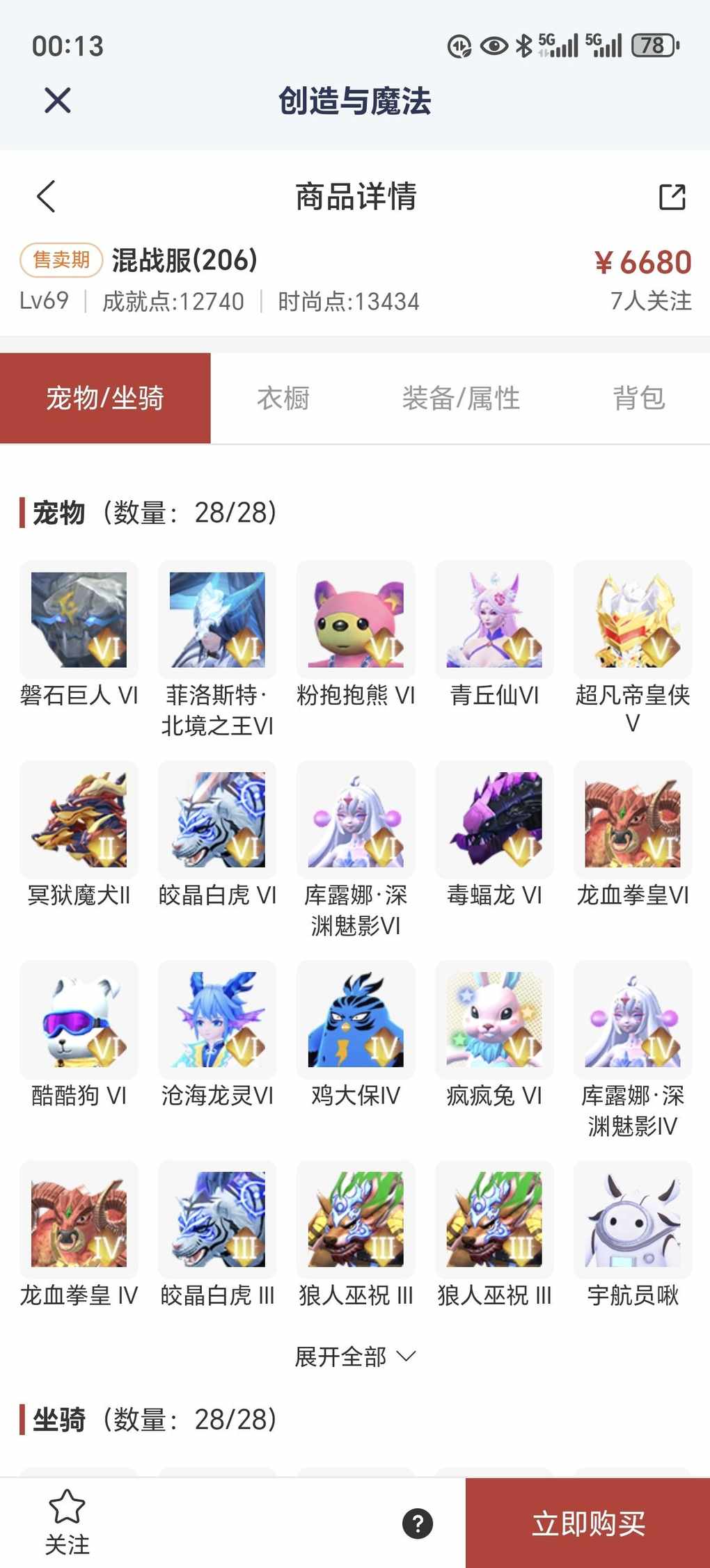
Task: Open the 冥狱魔犬II pet tile
Action: [x=79, y=820]
